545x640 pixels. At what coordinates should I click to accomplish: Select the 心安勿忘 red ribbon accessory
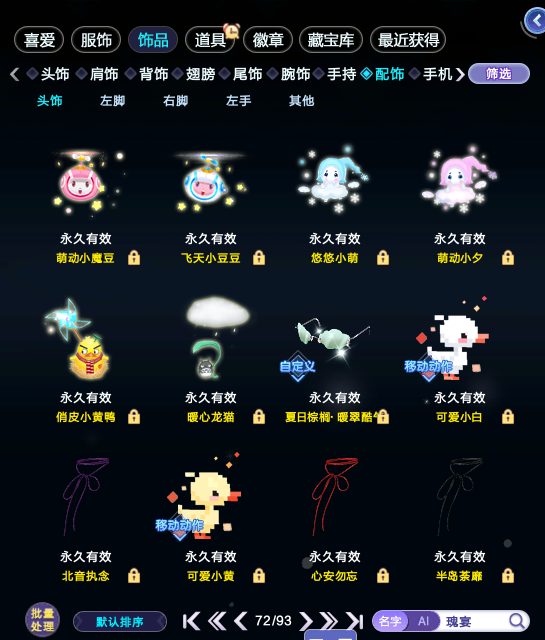tap(335, 518)
